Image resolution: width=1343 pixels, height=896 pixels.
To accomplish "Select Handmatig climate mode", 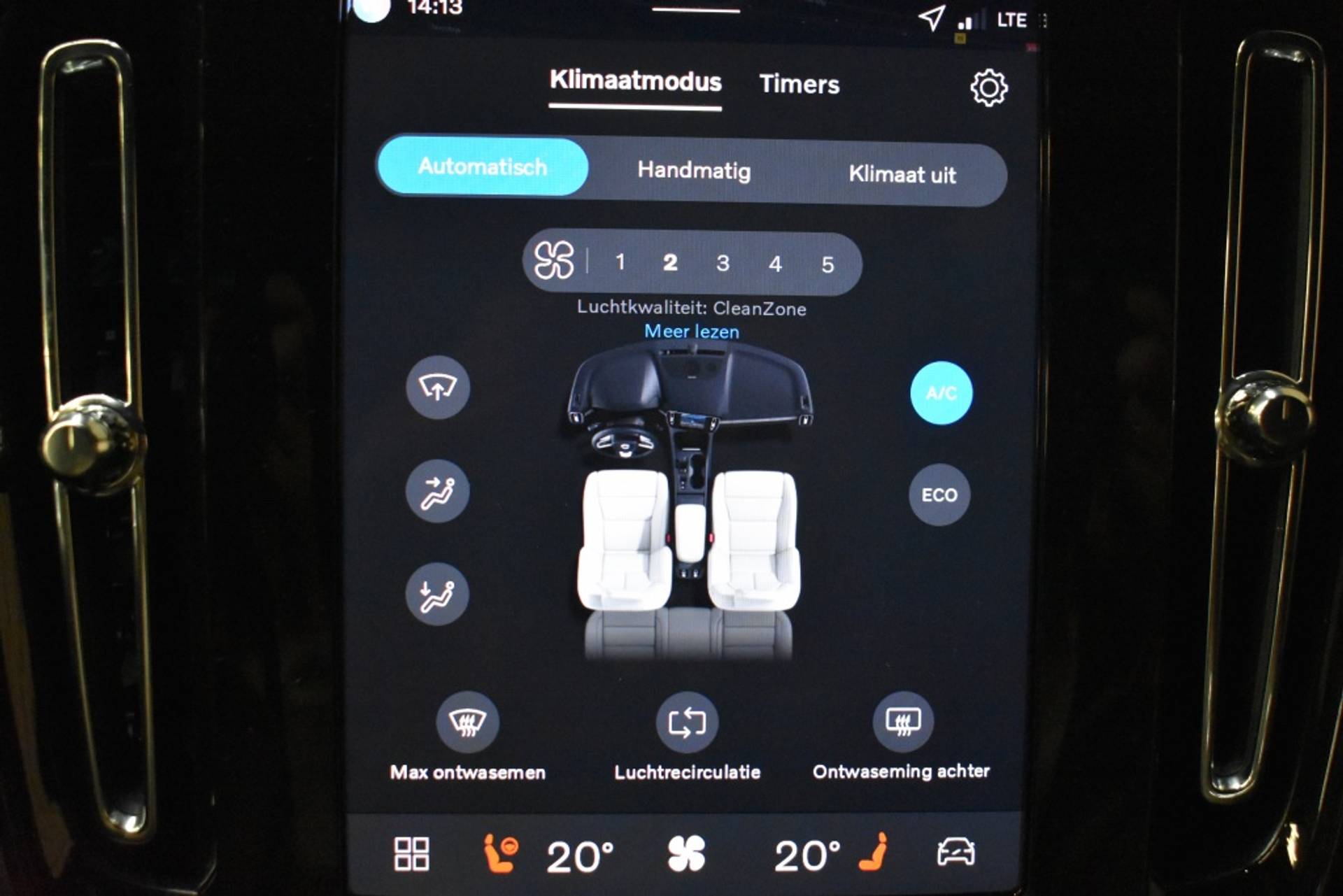I will pos(694,171).
